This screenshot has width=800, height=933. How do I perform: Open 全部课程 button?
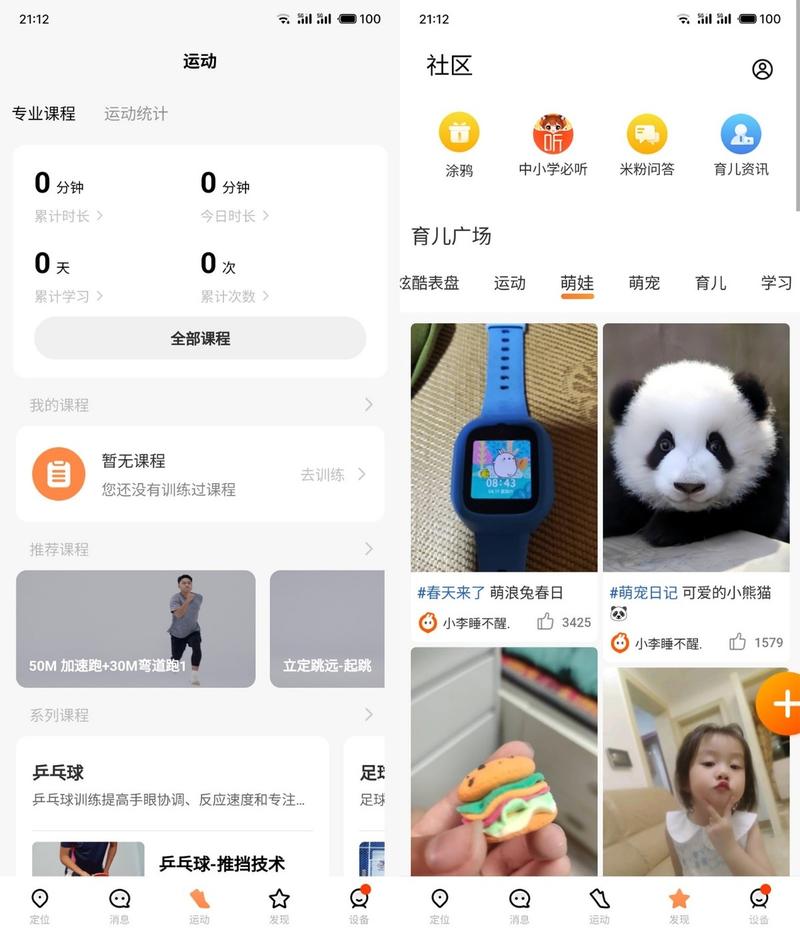[200, 339]
